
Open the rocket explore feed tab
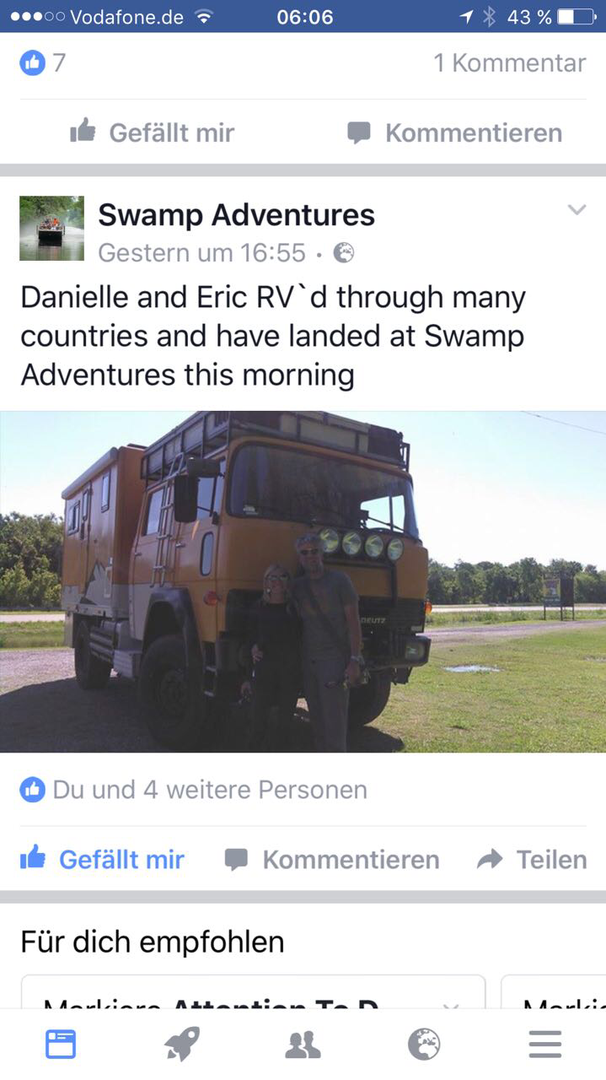pos(182,1045)
